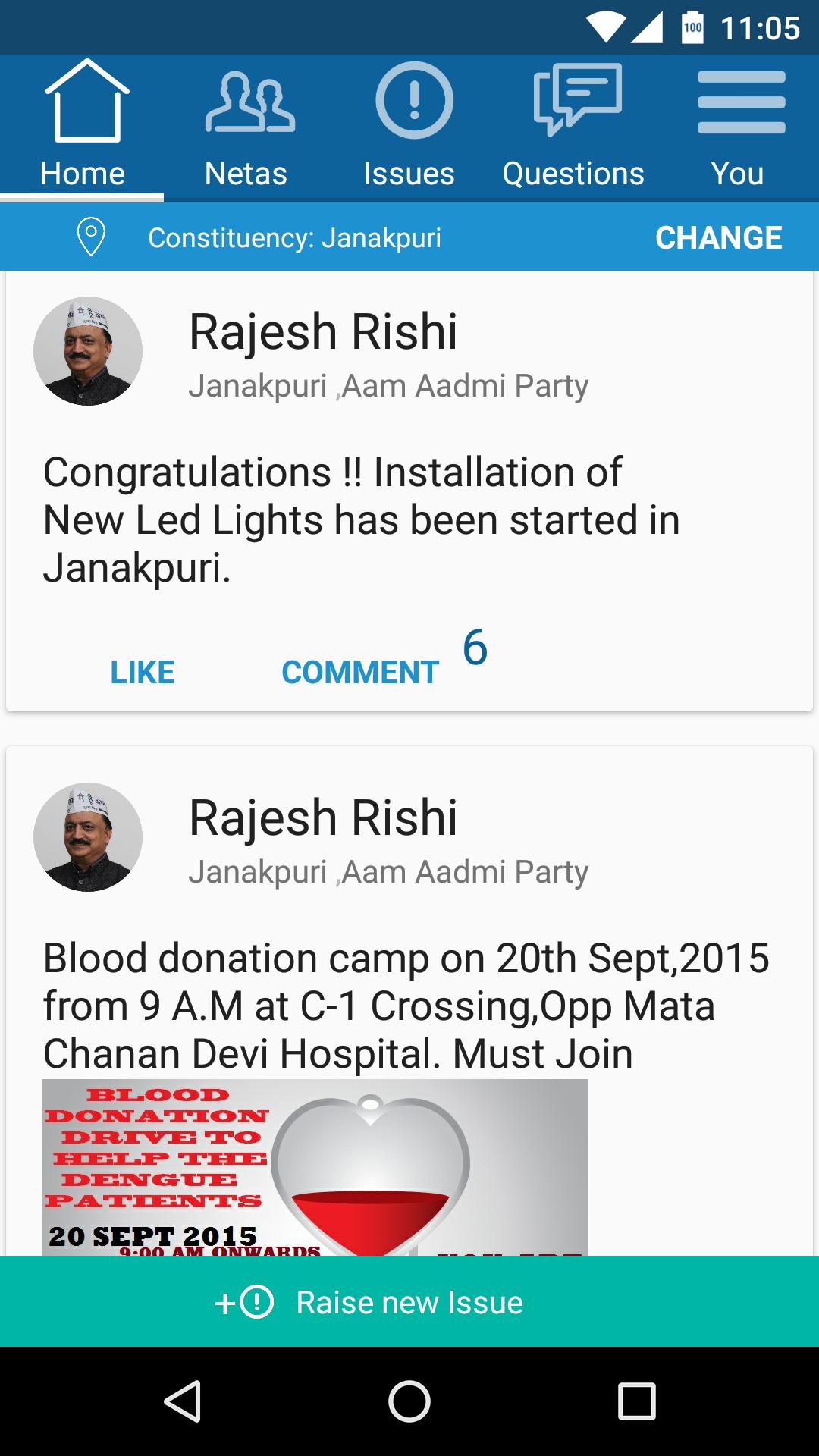This screenshot has height=1456, width=819.
Task: Comment on the LED Lights post
Action: coord(360,672)
